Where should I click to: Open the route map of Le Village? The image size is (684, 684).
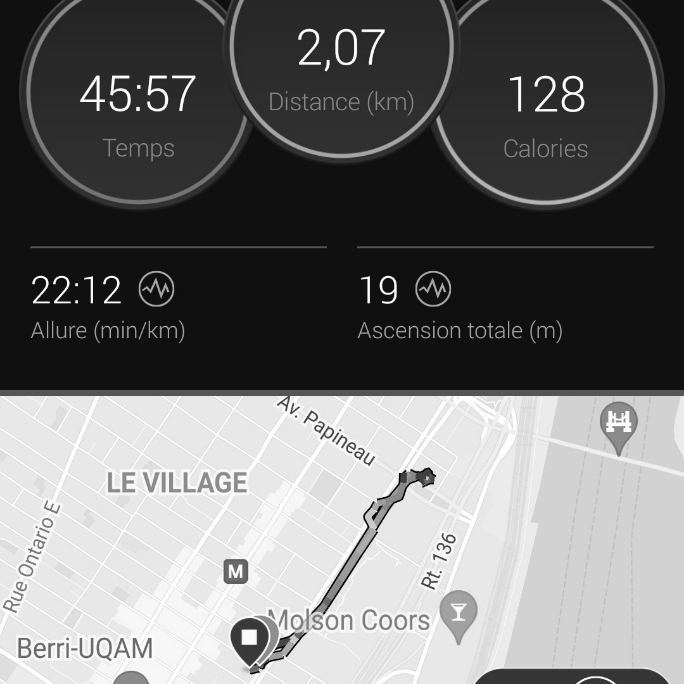340,540
